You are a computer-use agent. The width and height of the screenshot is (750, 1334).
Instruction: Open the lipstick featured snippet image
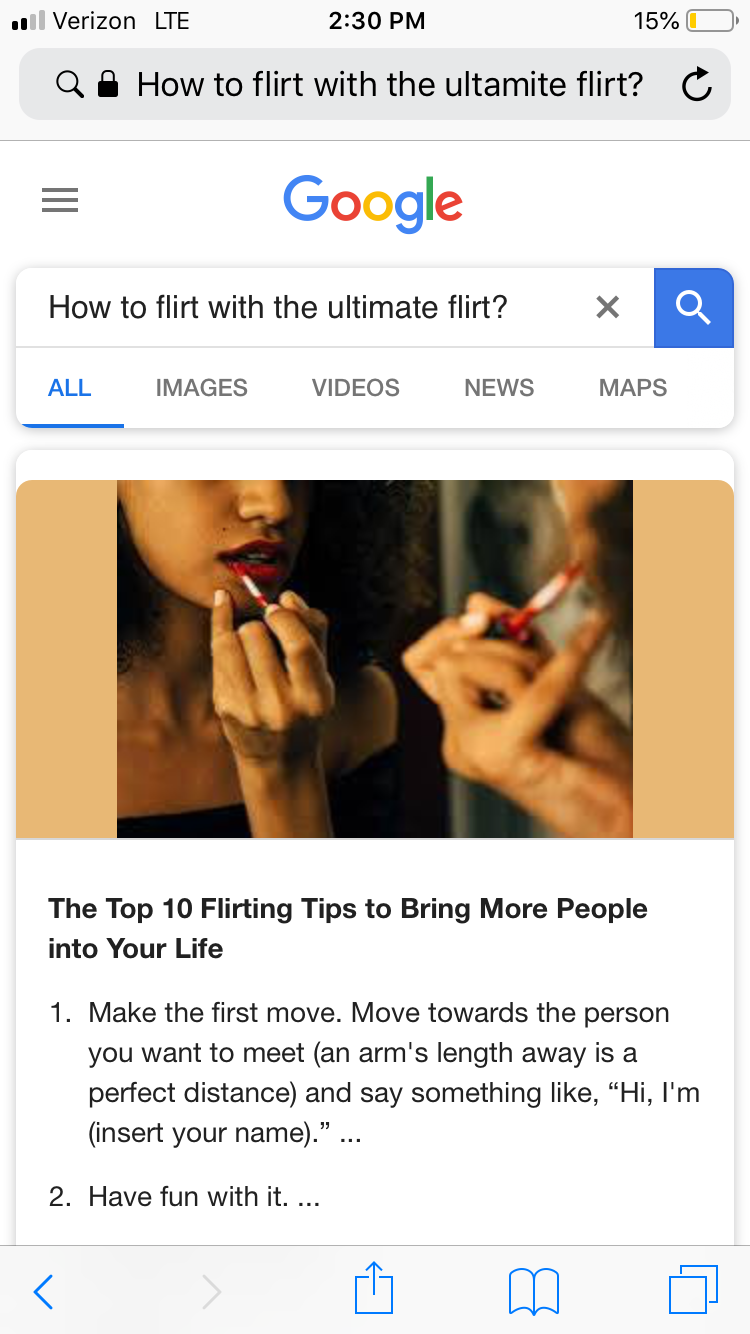pos(375,658)
